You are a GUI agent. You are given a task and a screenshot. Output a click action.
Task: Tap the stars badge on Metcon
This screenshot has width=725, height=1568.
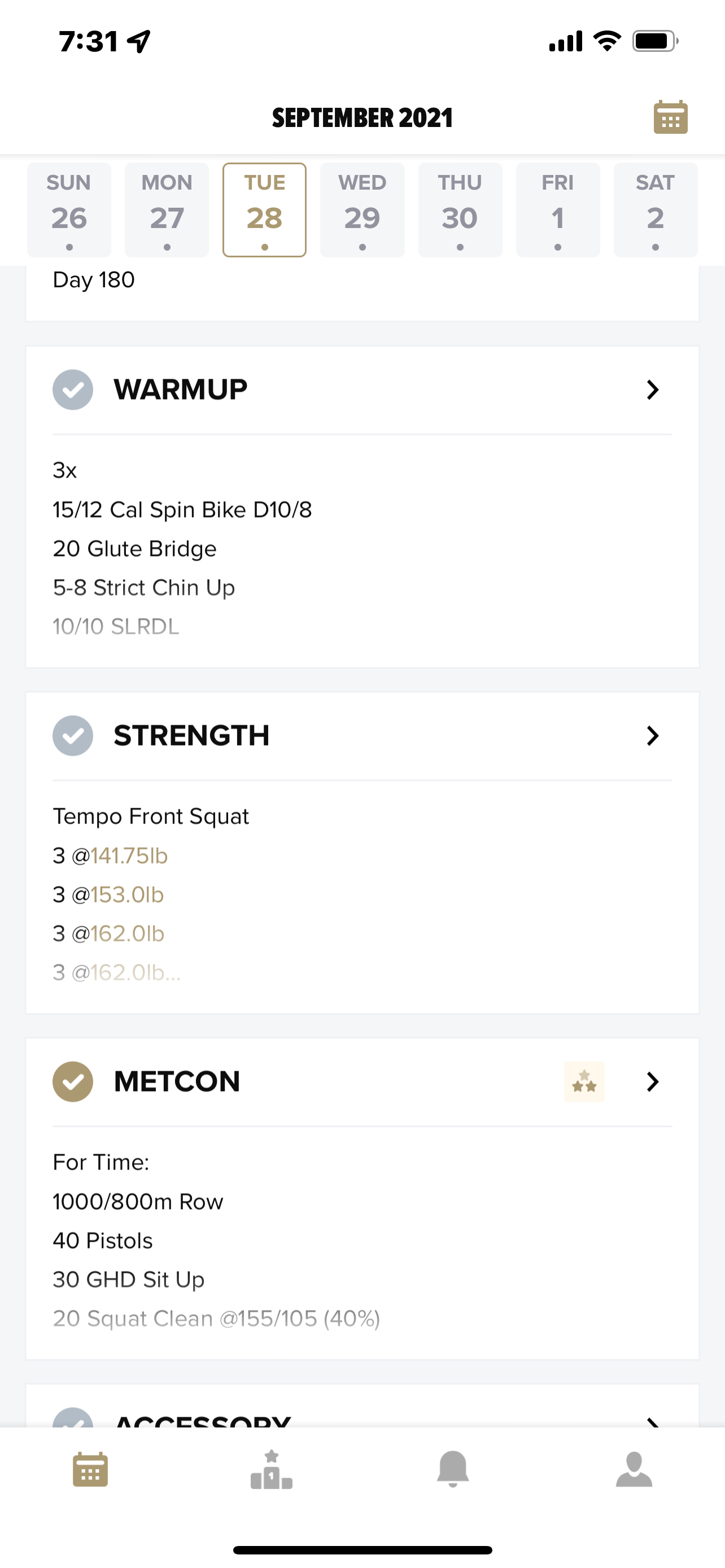coord(584,1081)
